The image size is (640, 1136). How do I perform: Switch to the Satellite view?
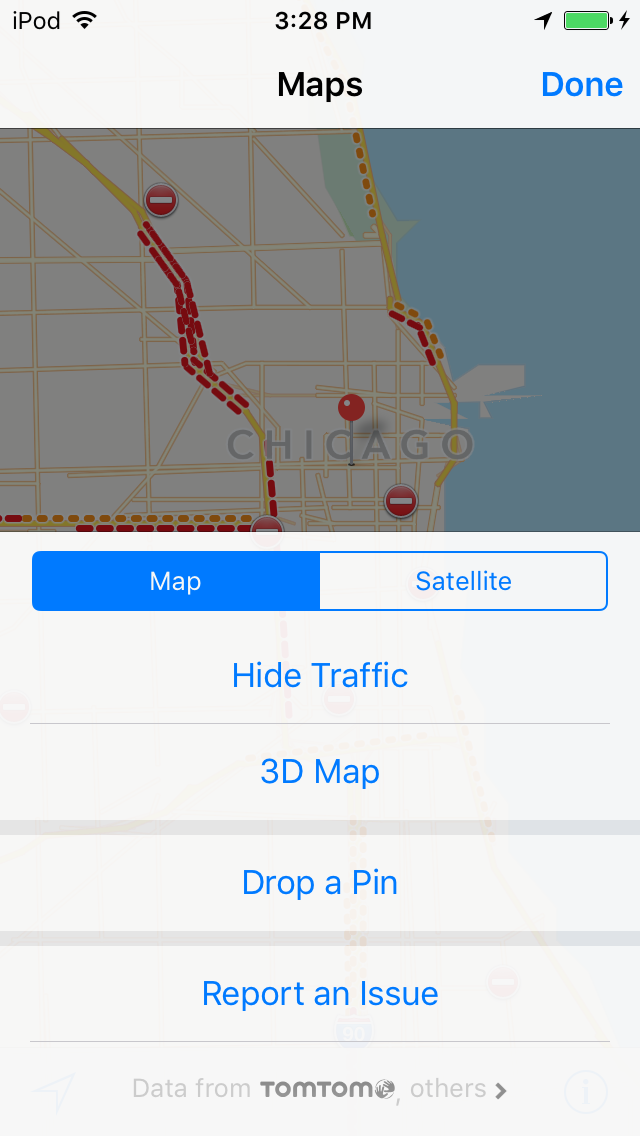point(463,581)
